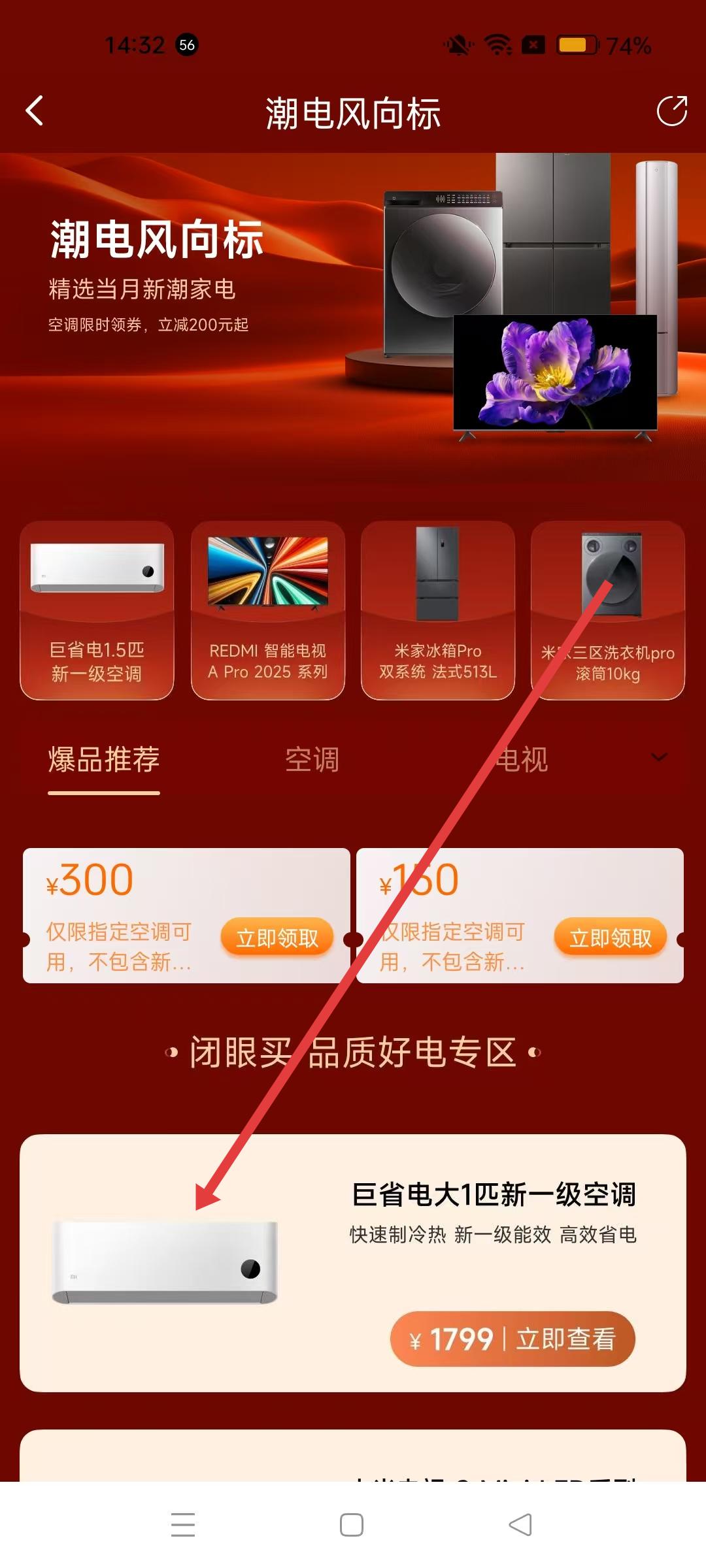Claim the ¥300 coupon with 立即领取
This screenshot has height=1568, width=706.
[277, 938]
